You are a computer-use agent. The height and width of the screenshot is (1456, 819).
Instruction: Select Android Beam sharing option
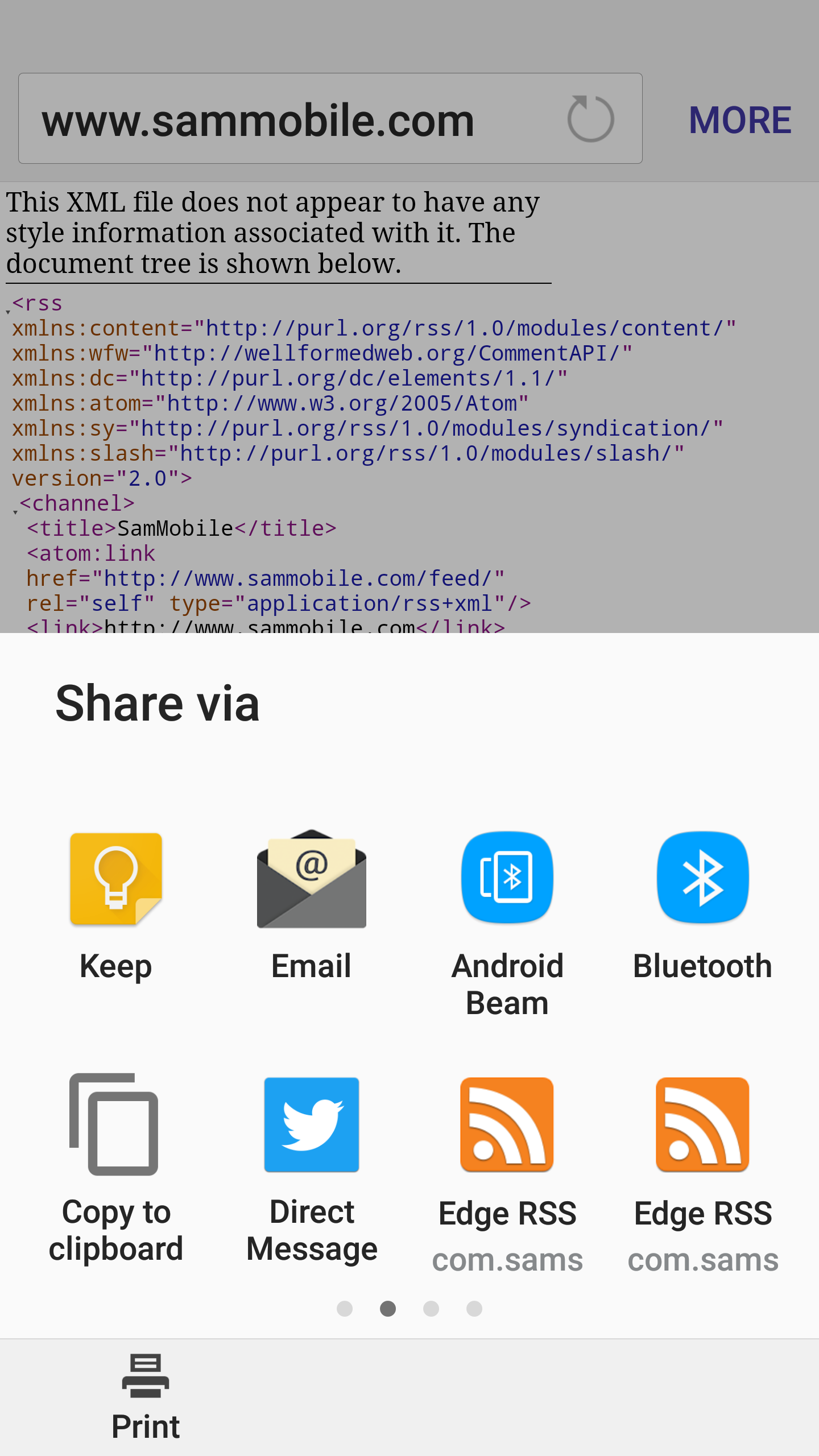coord(507,879)
